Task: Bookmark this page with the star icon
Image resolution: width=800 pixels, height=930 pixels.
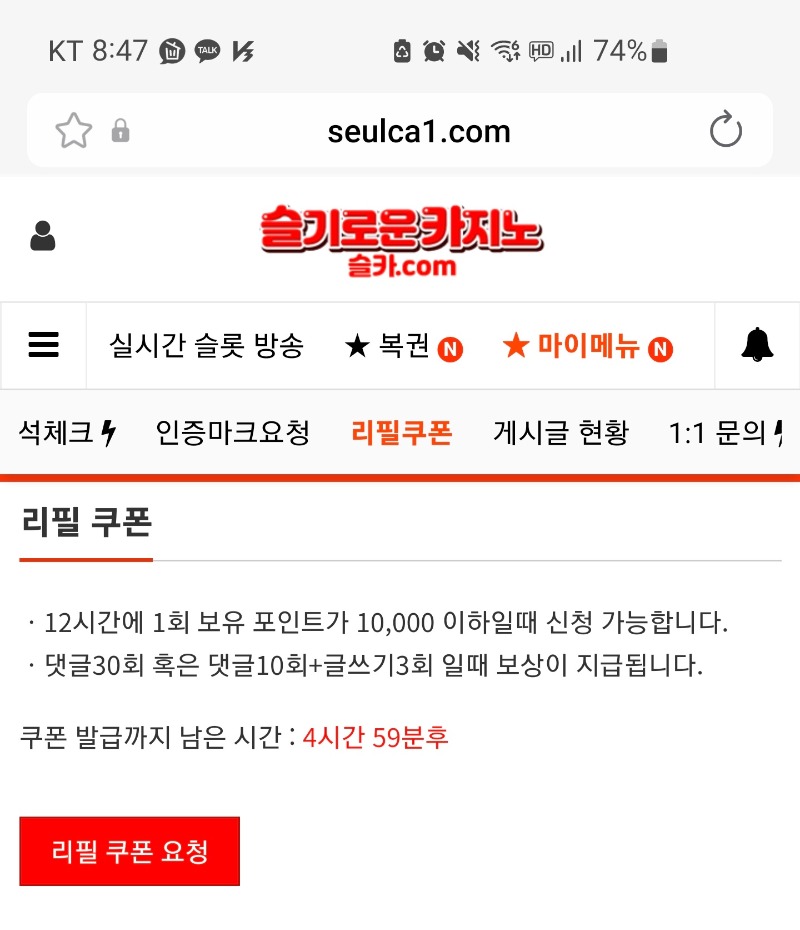Action: click(x=74, y=131)
